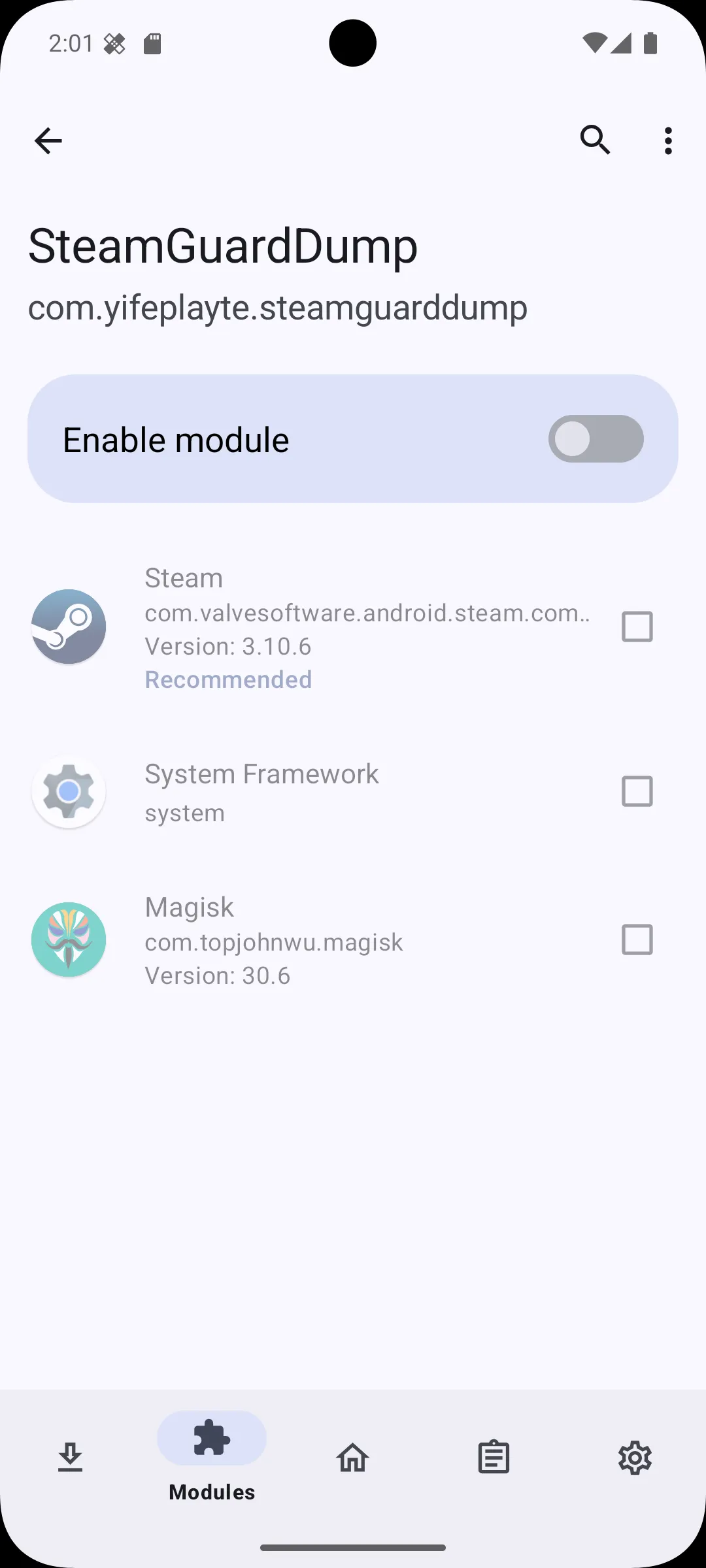Check the box for the Steam app
706x1568 pixels.
click(637, 627)
